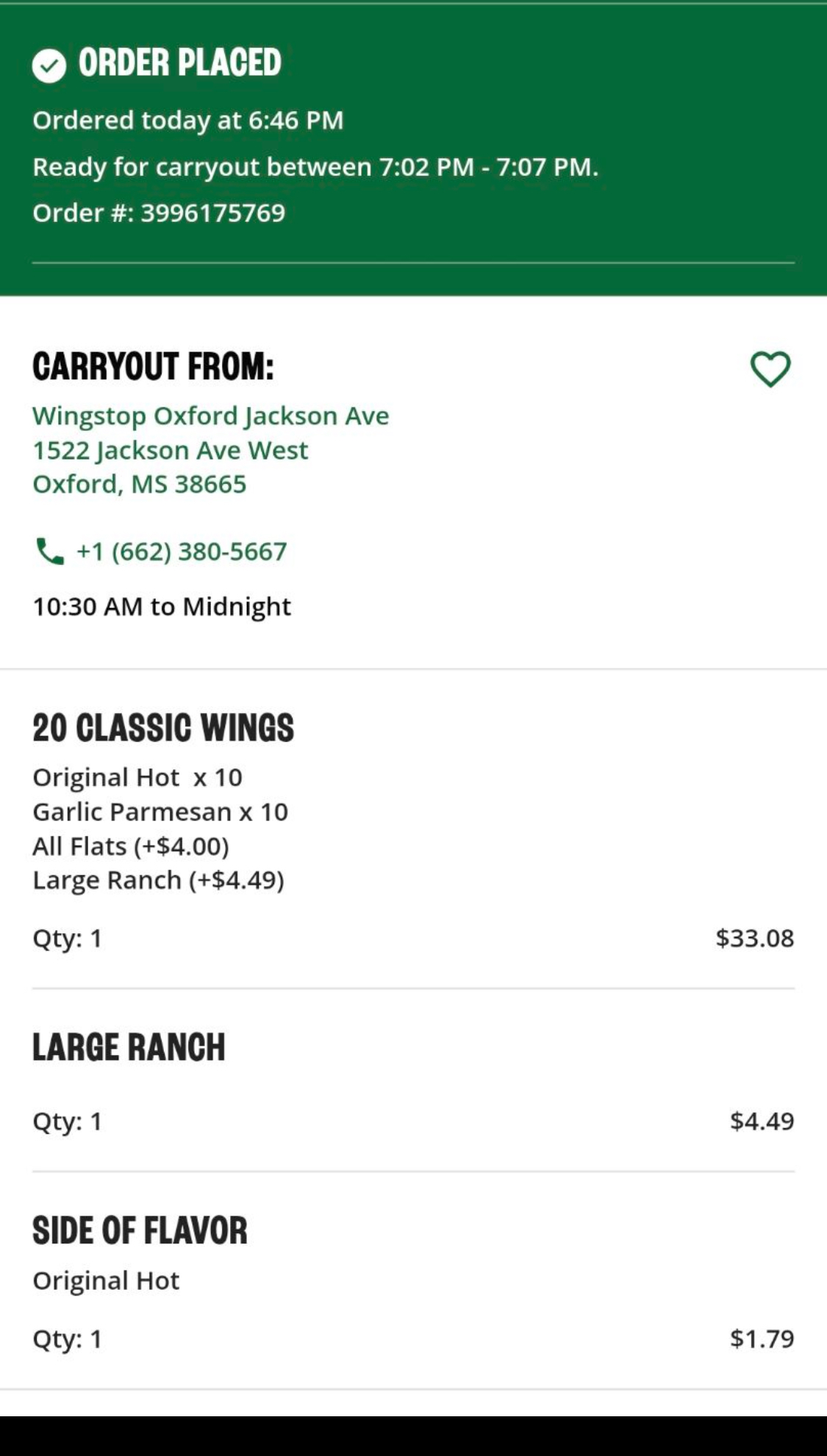This screenshot has height=1456, width=827.
Task: Click the 10:30 AM to Midnight hours text
Action: (162, 606)
